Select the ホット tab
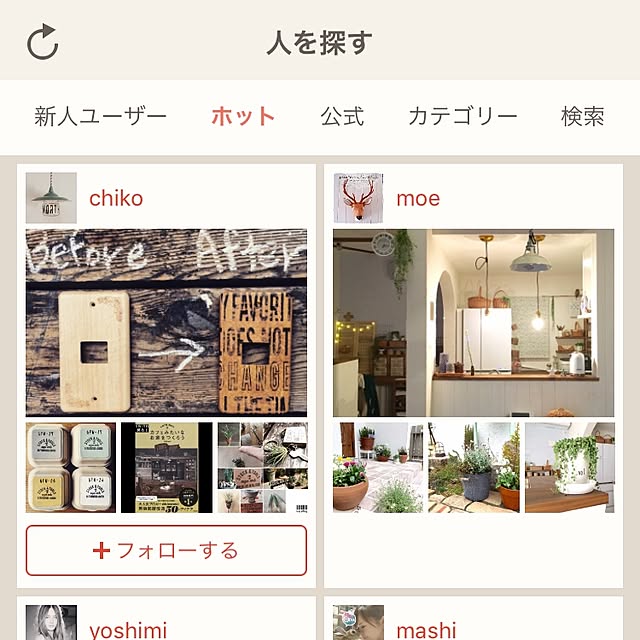Viewport: 640px width, 640px height. (x=243, y=116)
